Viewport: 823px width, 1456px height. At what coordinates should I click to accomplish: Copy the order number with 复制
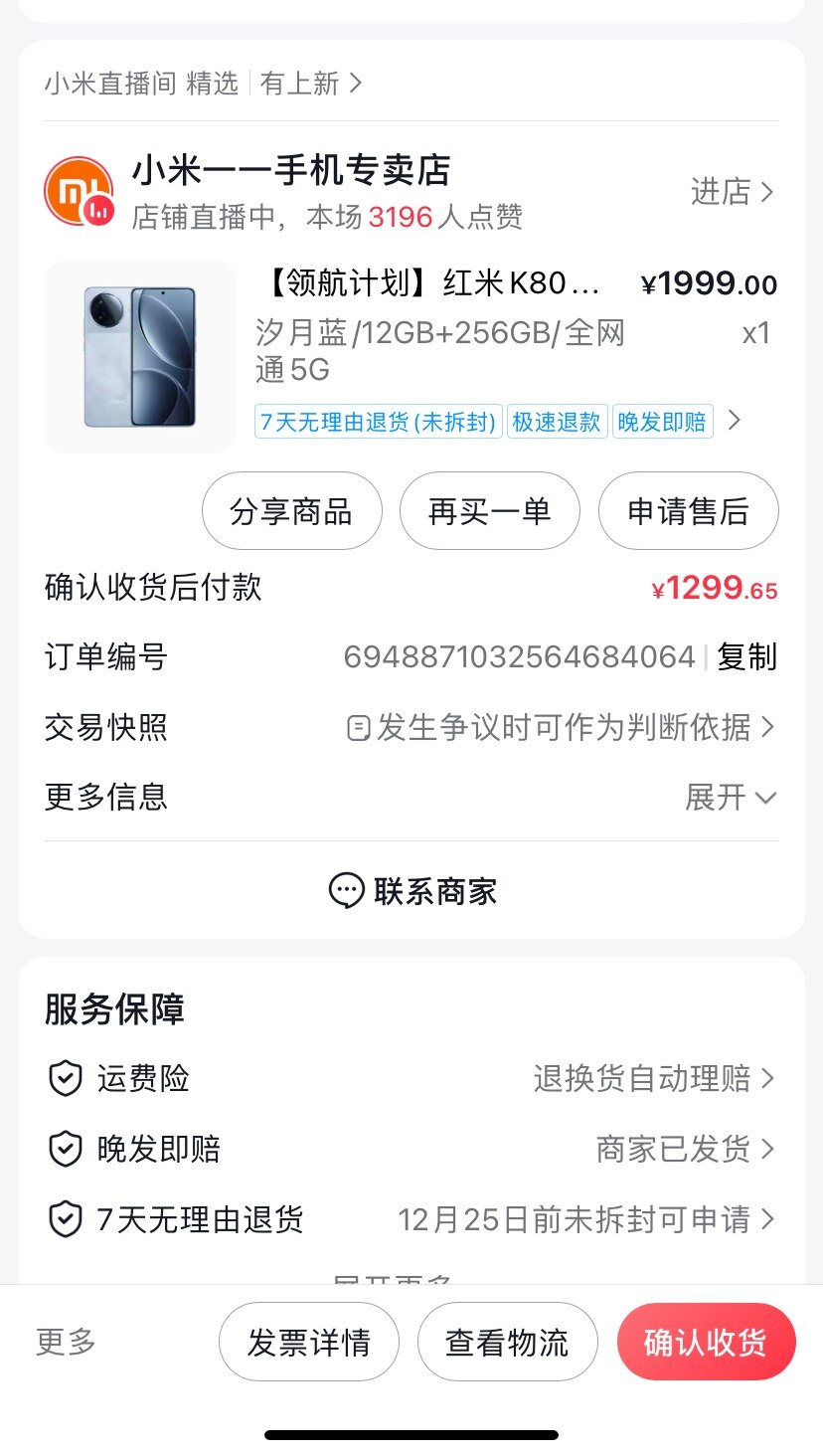[x=747, y=657]
